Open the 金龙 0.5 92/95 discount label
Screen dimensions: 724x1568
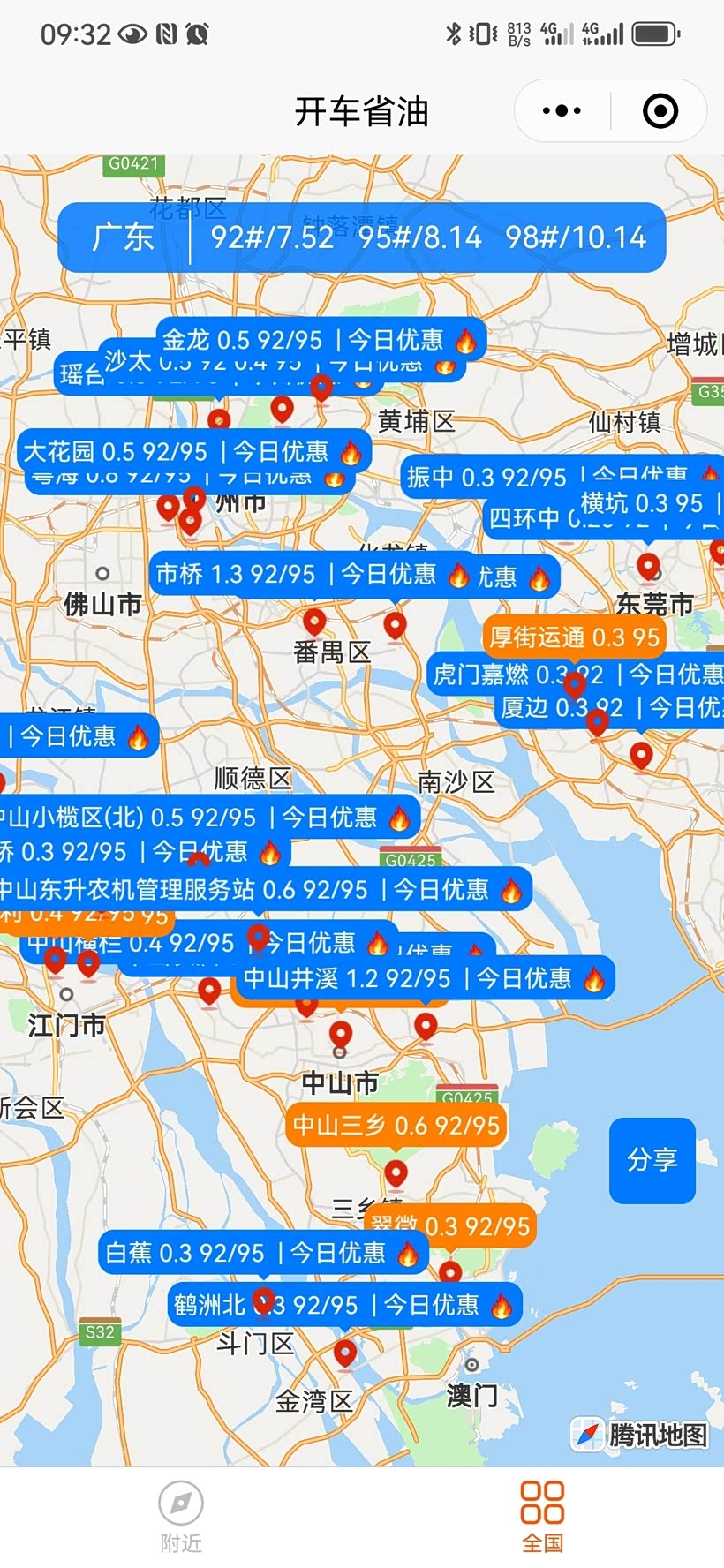[x=321, y=339]
